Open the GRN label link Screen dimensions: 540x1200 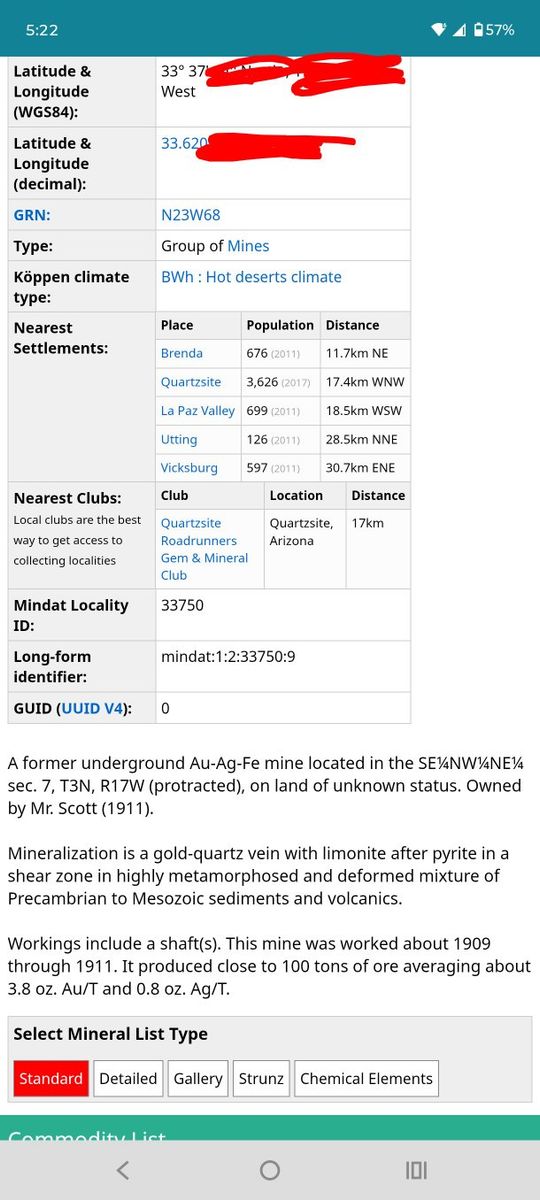click(x=32, y=215)
